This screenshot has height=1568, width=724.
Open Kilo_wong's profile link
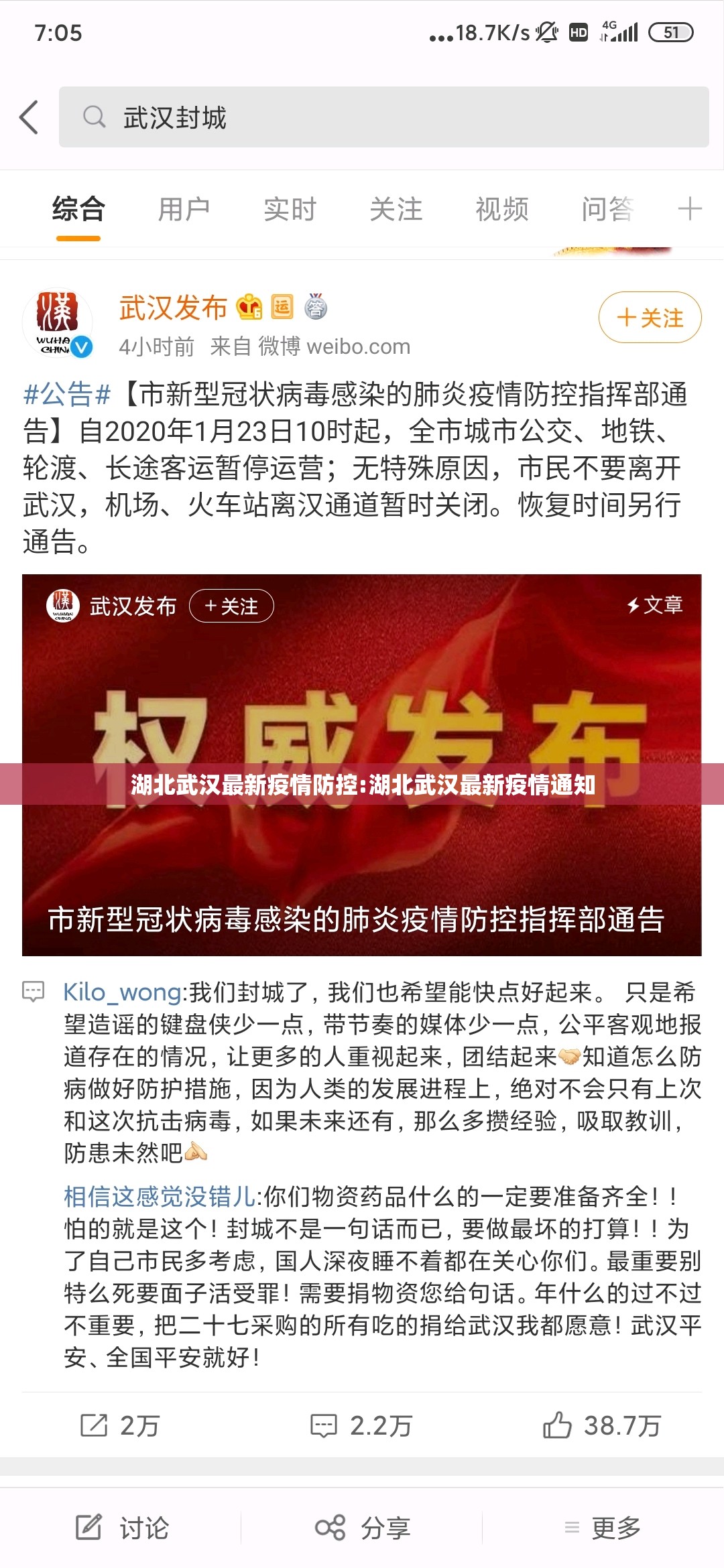122,992
